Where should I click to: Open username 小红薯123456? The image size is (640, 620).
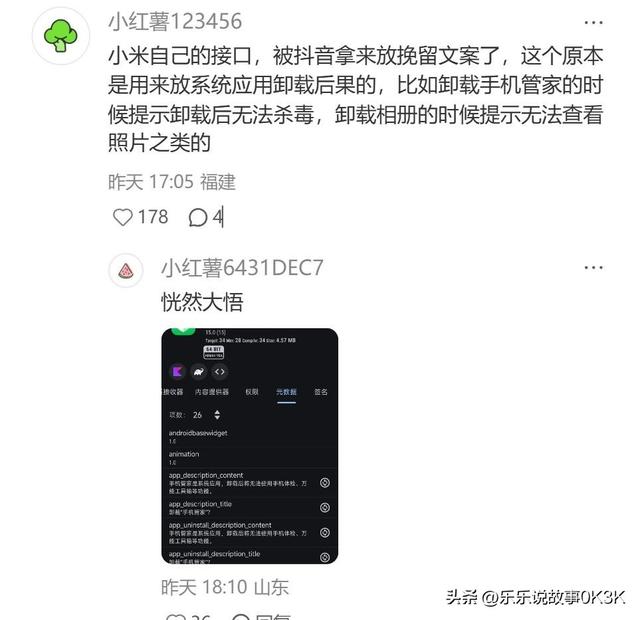tap(175, 21)
